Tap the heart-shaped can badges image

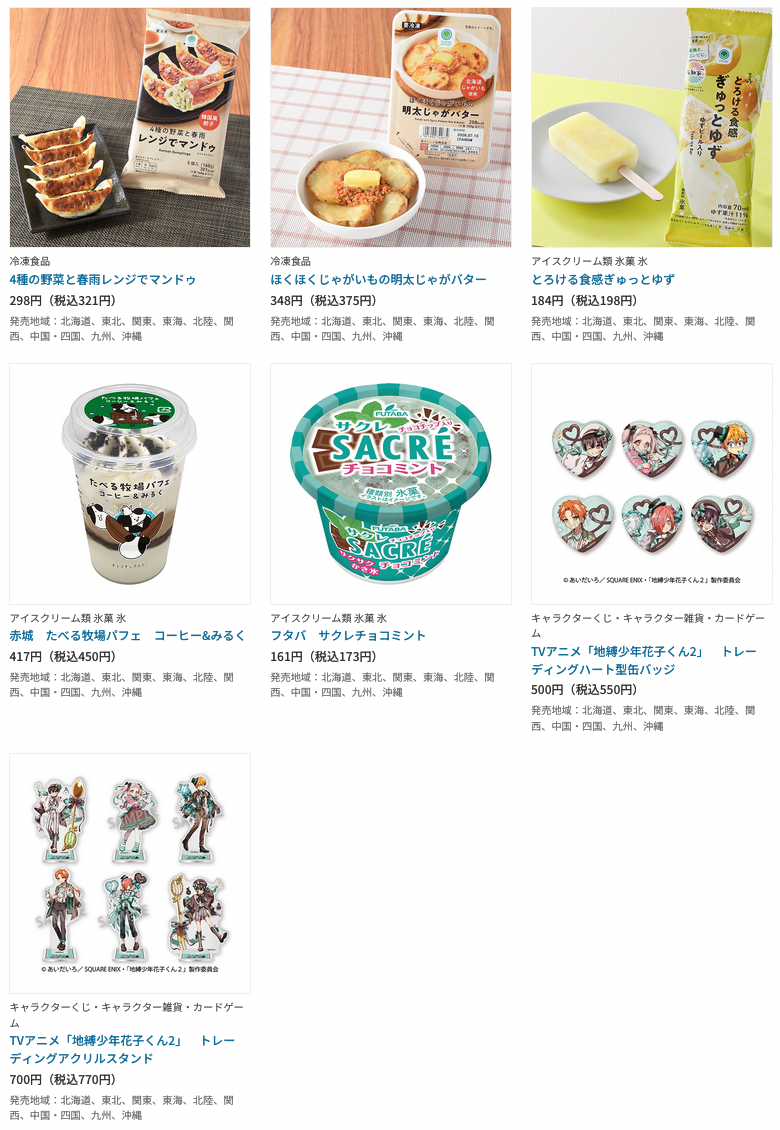pyautogui.click(x=651, y=484)
